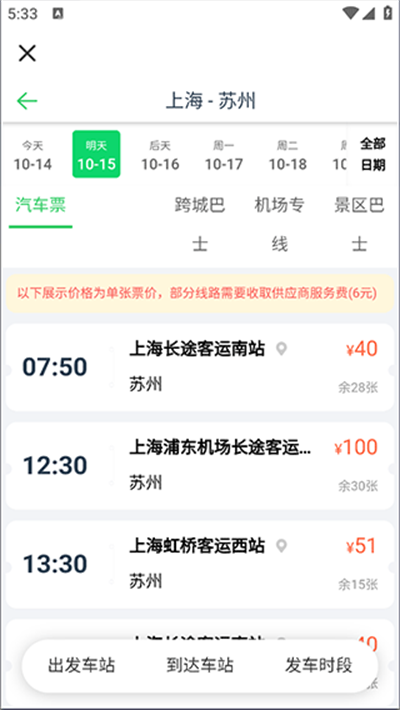Switch to the 机场专线 tab
The width and height of the screenshot is (400, 710).
[280, 225]
